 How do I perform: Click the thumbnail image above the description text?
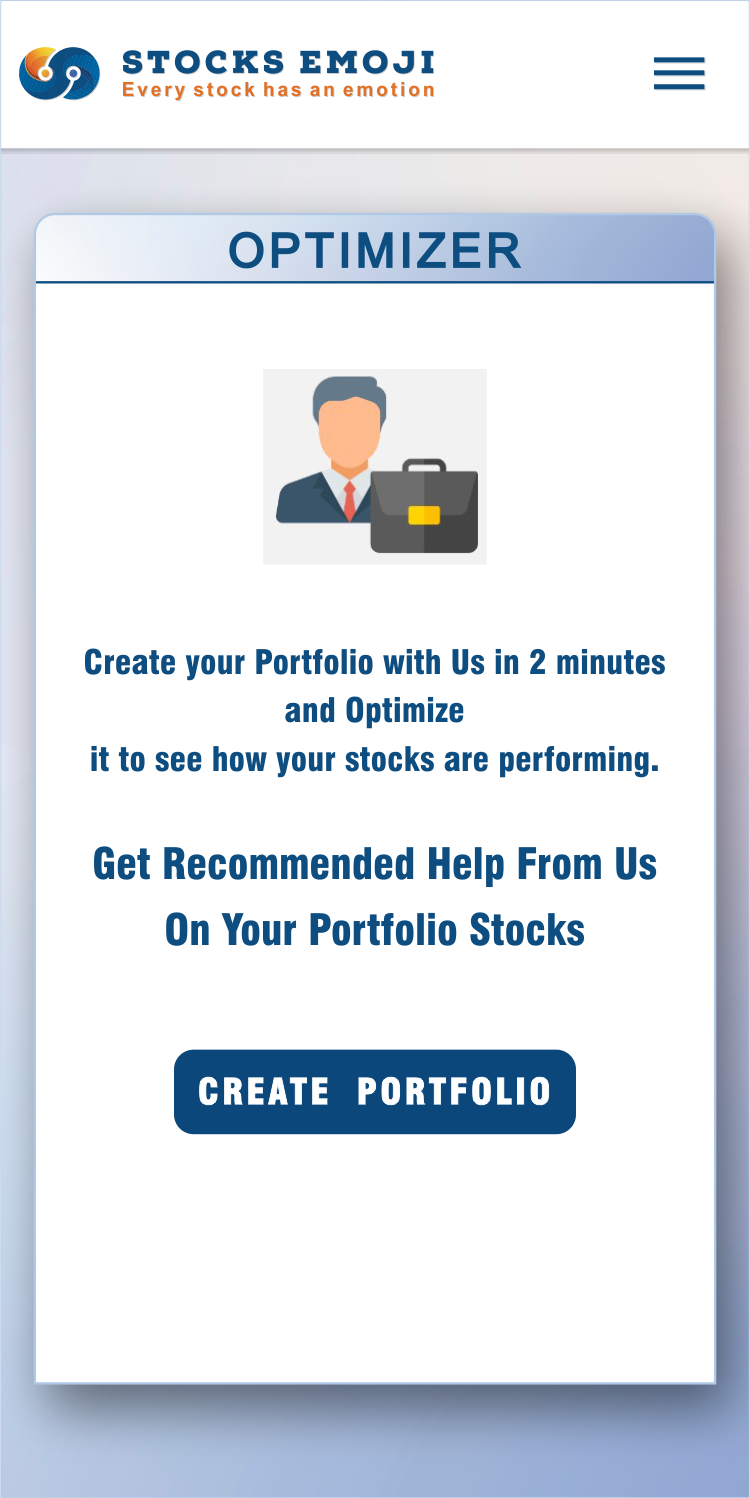click(x=374, y=465)
